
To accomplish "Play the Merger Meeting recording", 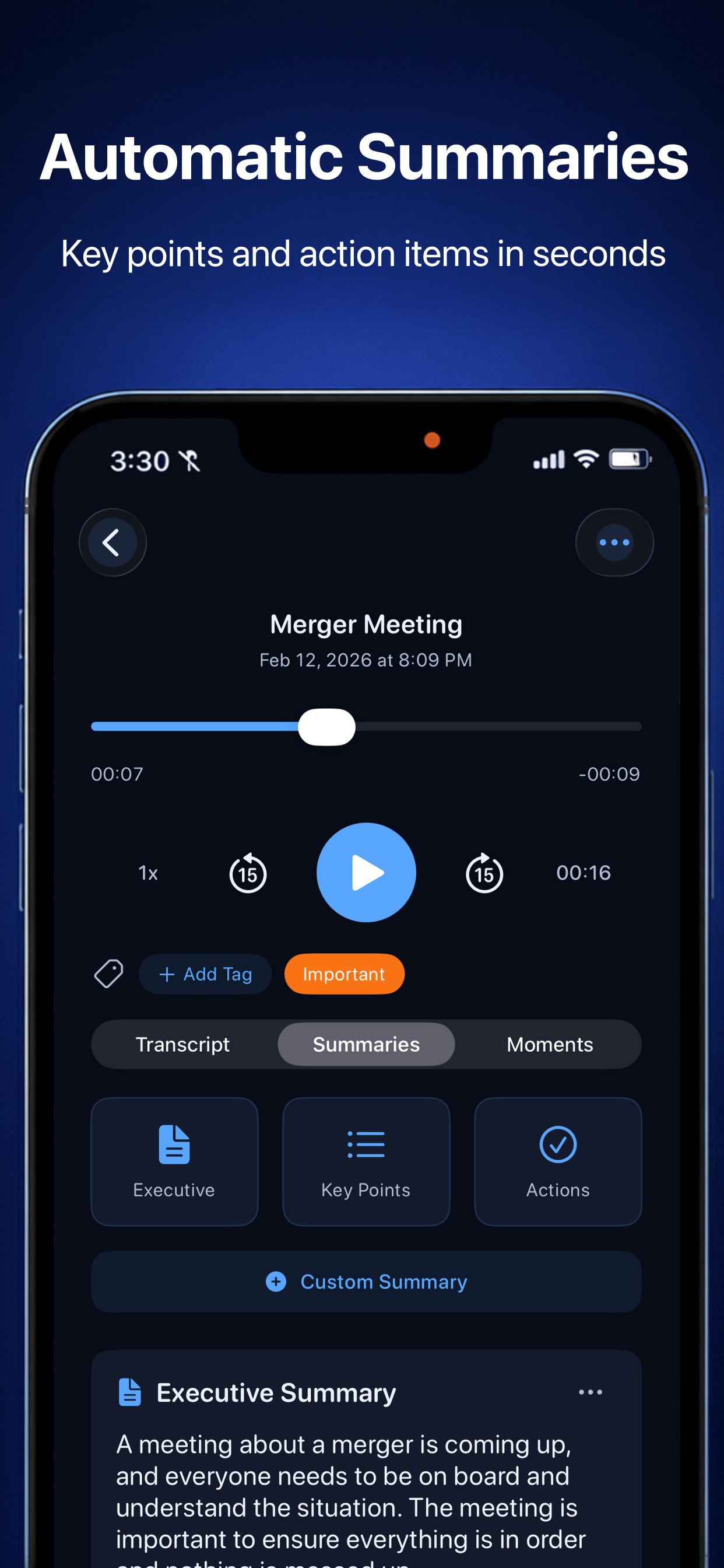I will pos(365,872).
